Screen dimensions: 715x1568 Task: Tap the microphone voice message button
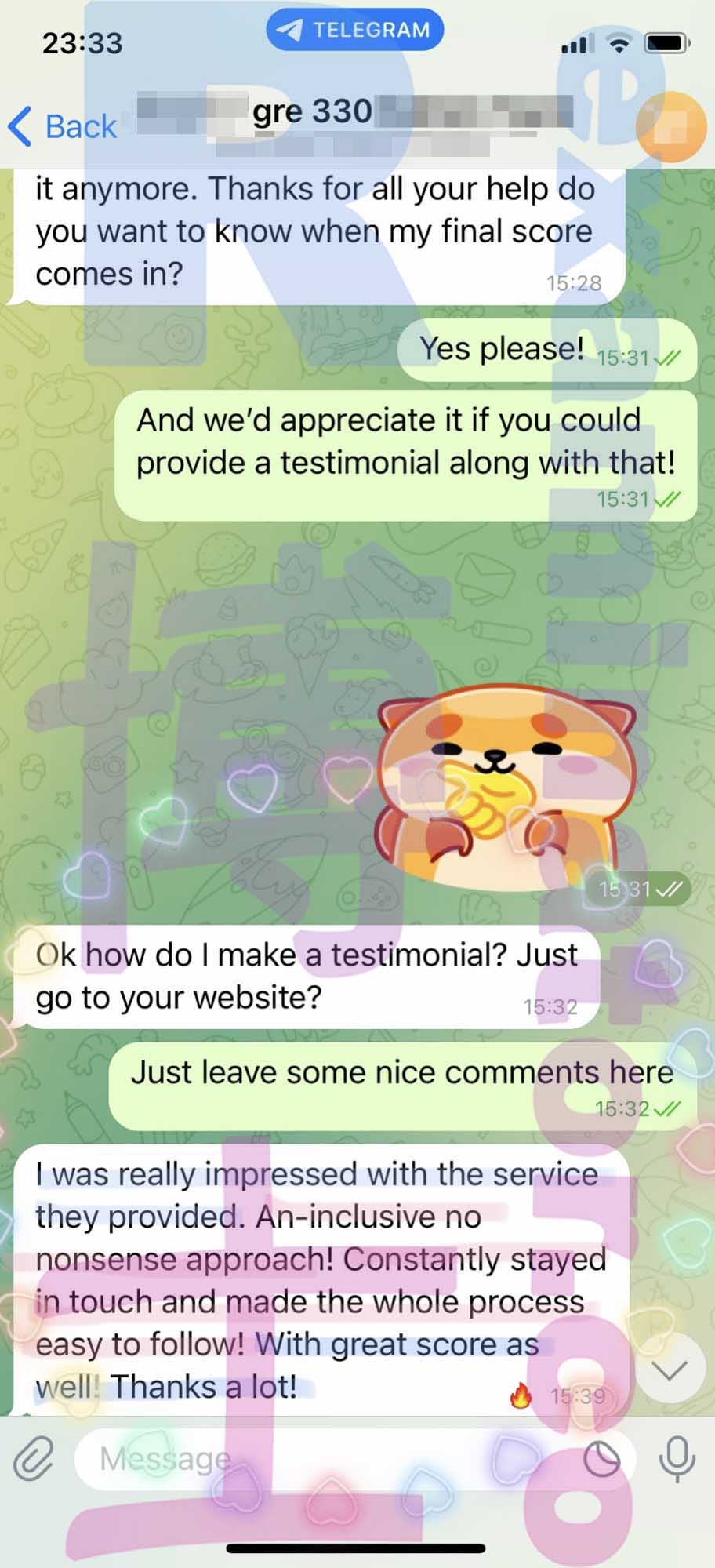pos(677,1458)
